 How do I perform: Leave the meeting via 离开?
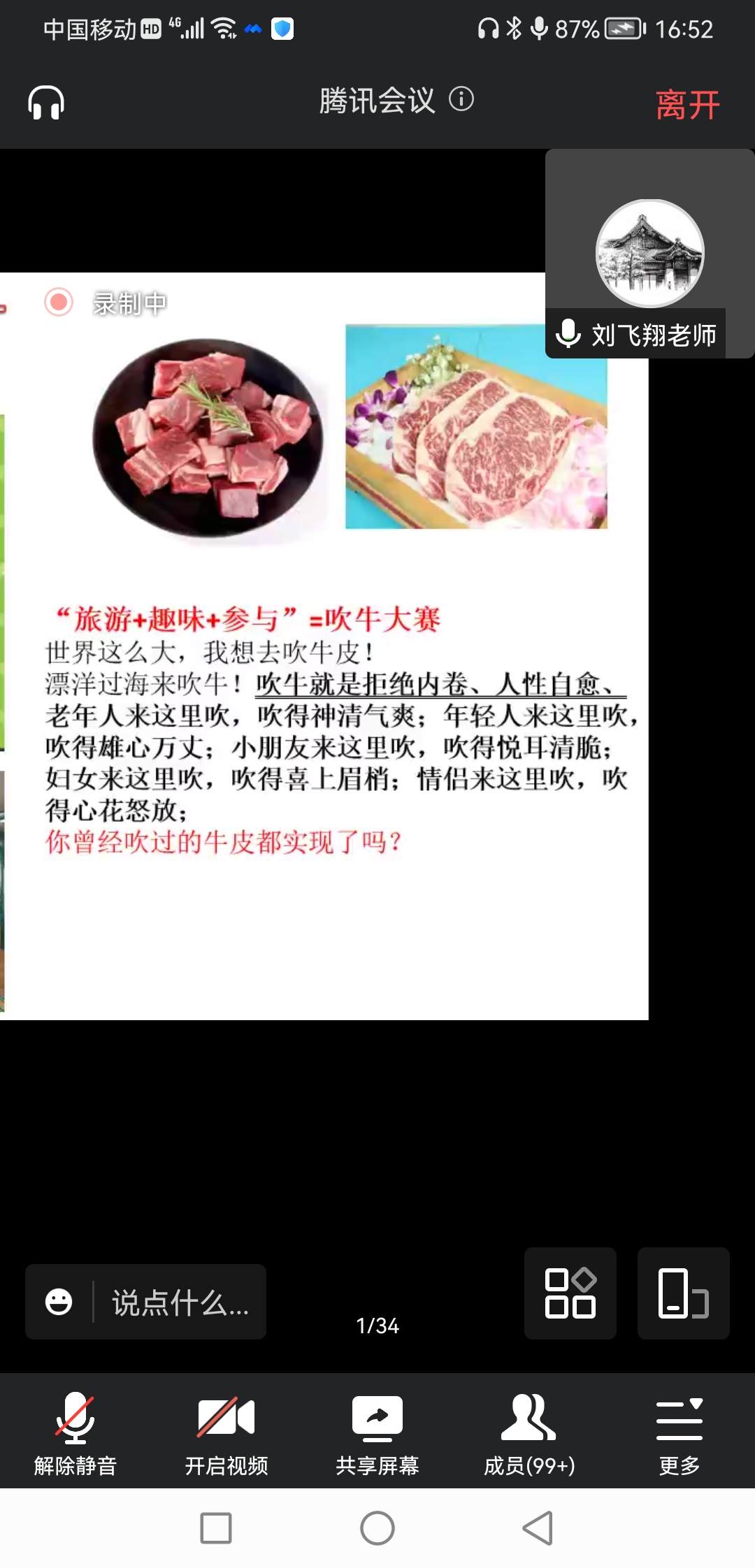tap(687, 105)
